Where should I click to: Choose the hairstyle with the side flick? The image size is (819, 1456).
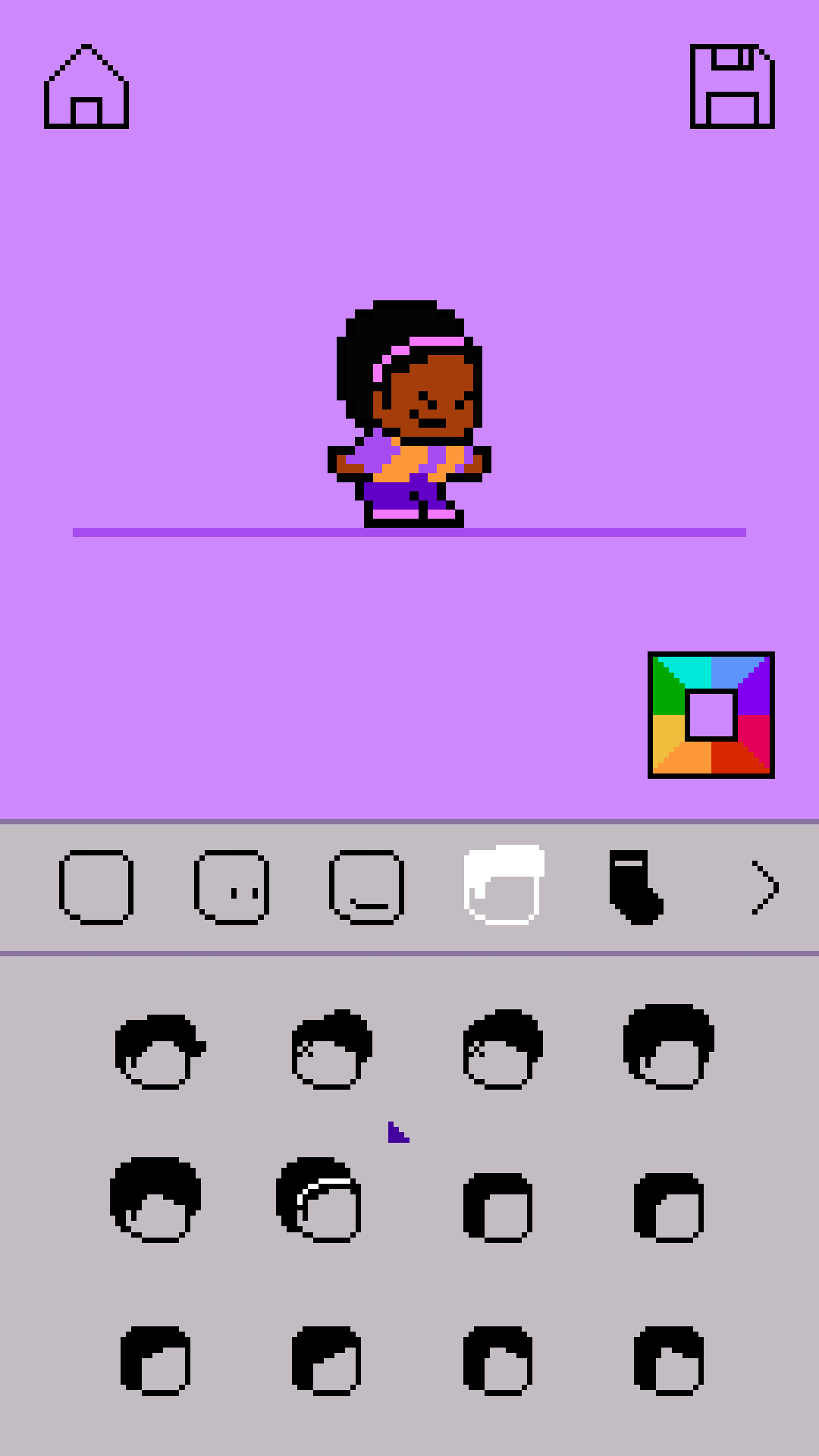[x=159, y=1050]
